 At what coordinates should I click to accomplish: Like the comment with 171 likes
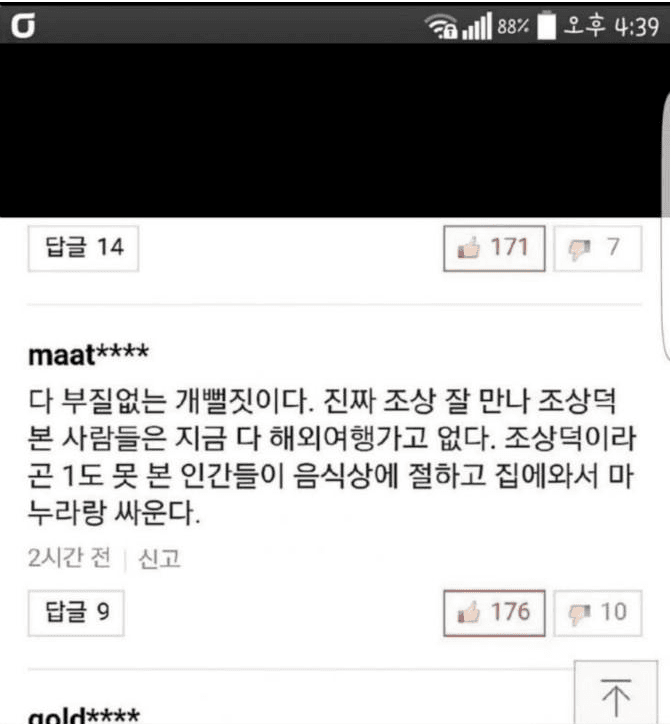pos(494,248)
